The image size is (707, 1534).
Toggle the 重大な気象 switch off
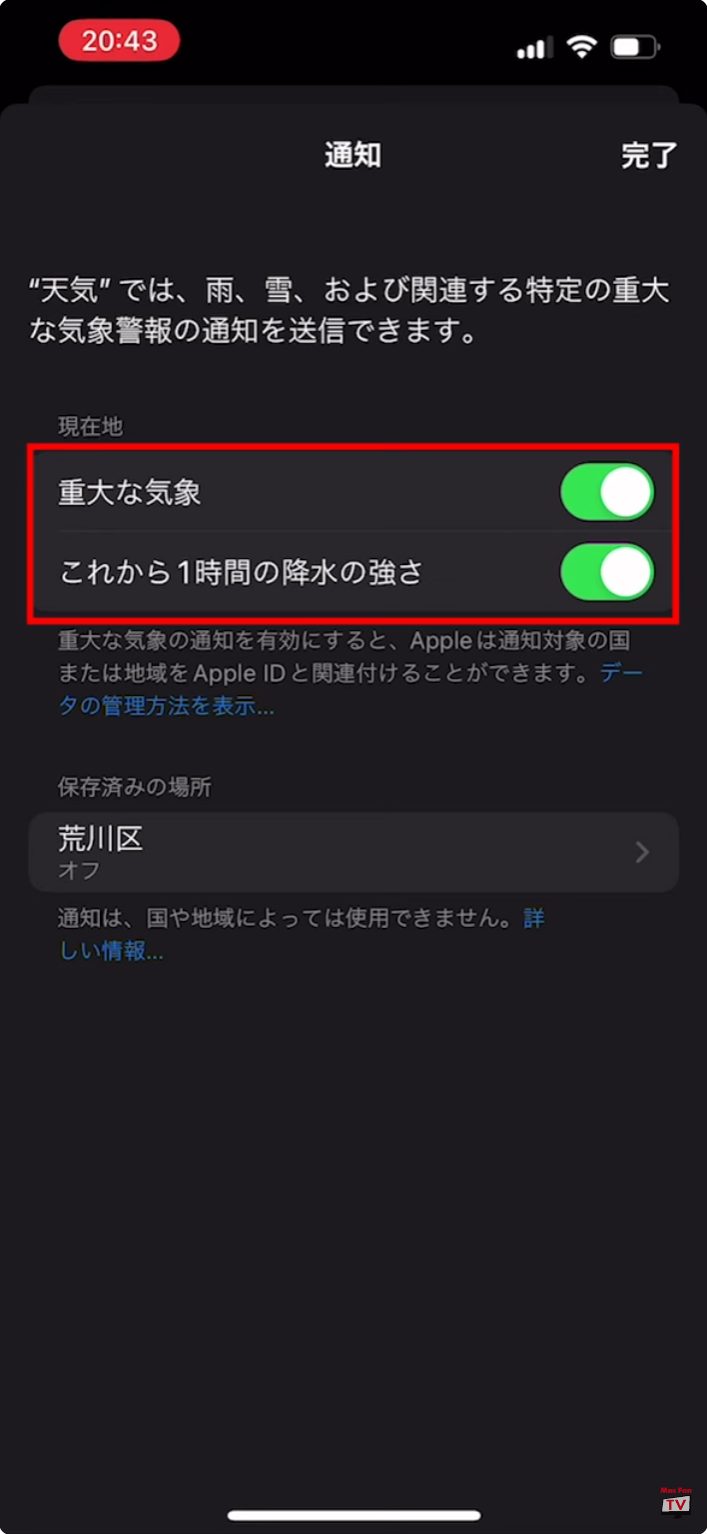[x=606, y=492]
